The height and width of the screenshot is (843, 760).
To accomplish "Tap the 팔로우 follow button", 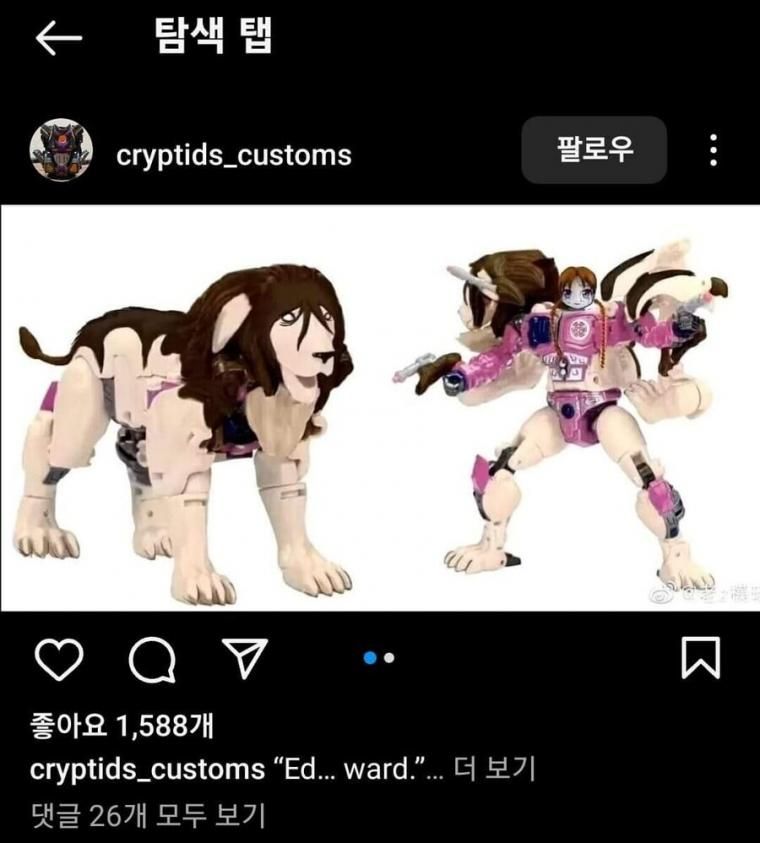I will 594,150.
